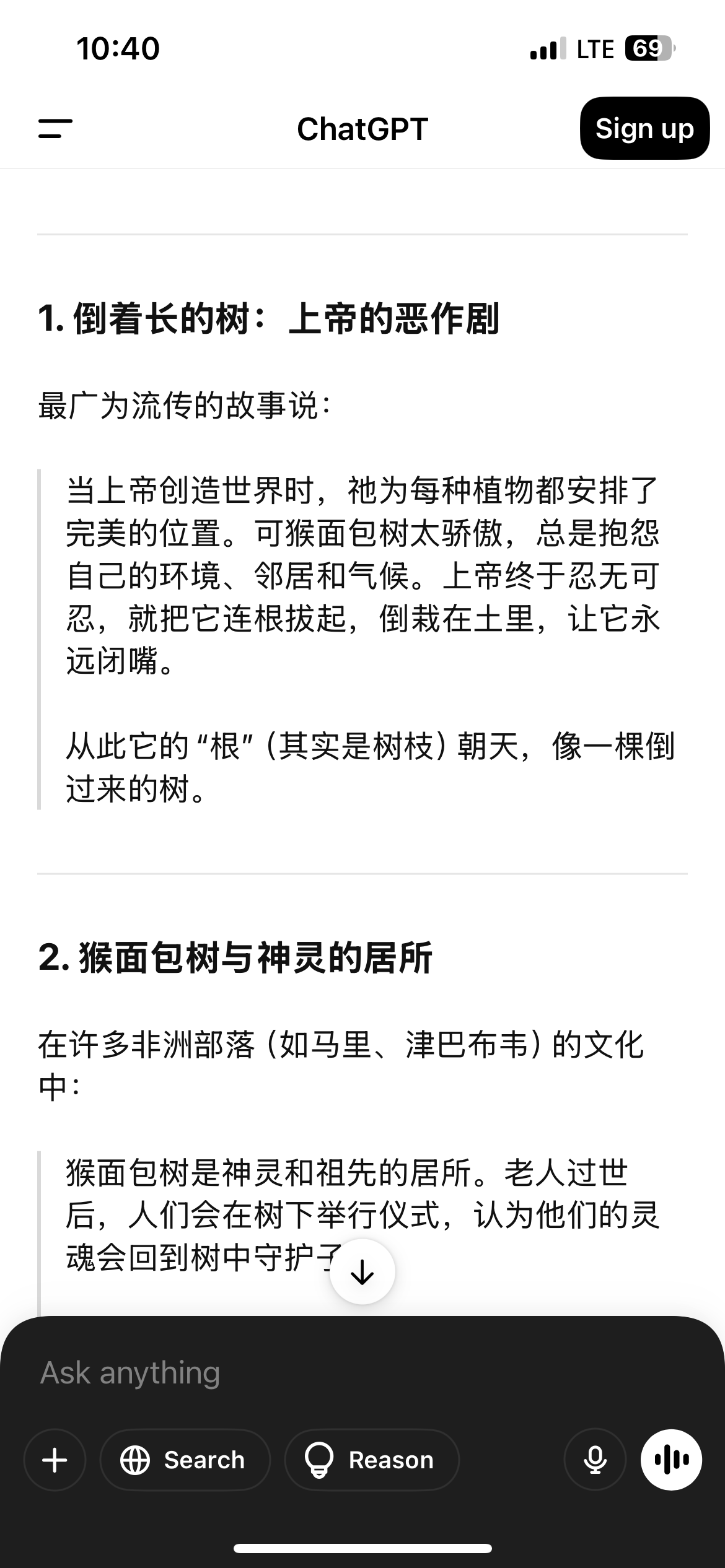Open the plus attachment button
The height and width of the screenshot is (1568, 725).
tap(55, 1460)
